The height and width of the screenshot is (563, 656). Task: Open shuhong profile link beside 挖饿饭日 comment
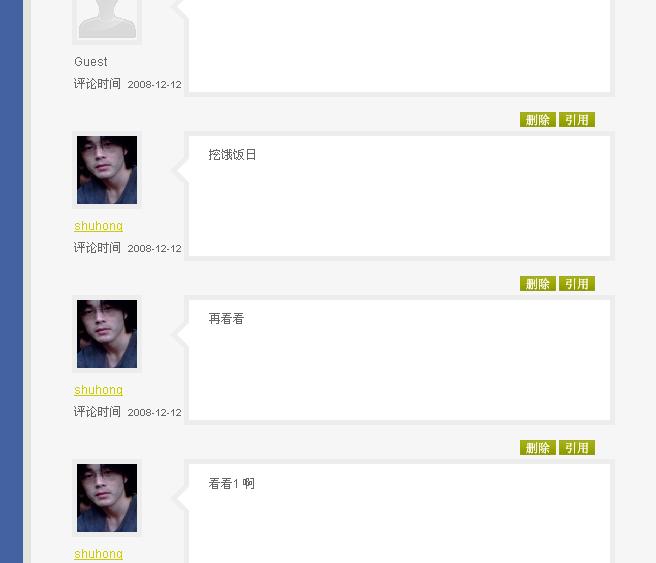(98, 226)
